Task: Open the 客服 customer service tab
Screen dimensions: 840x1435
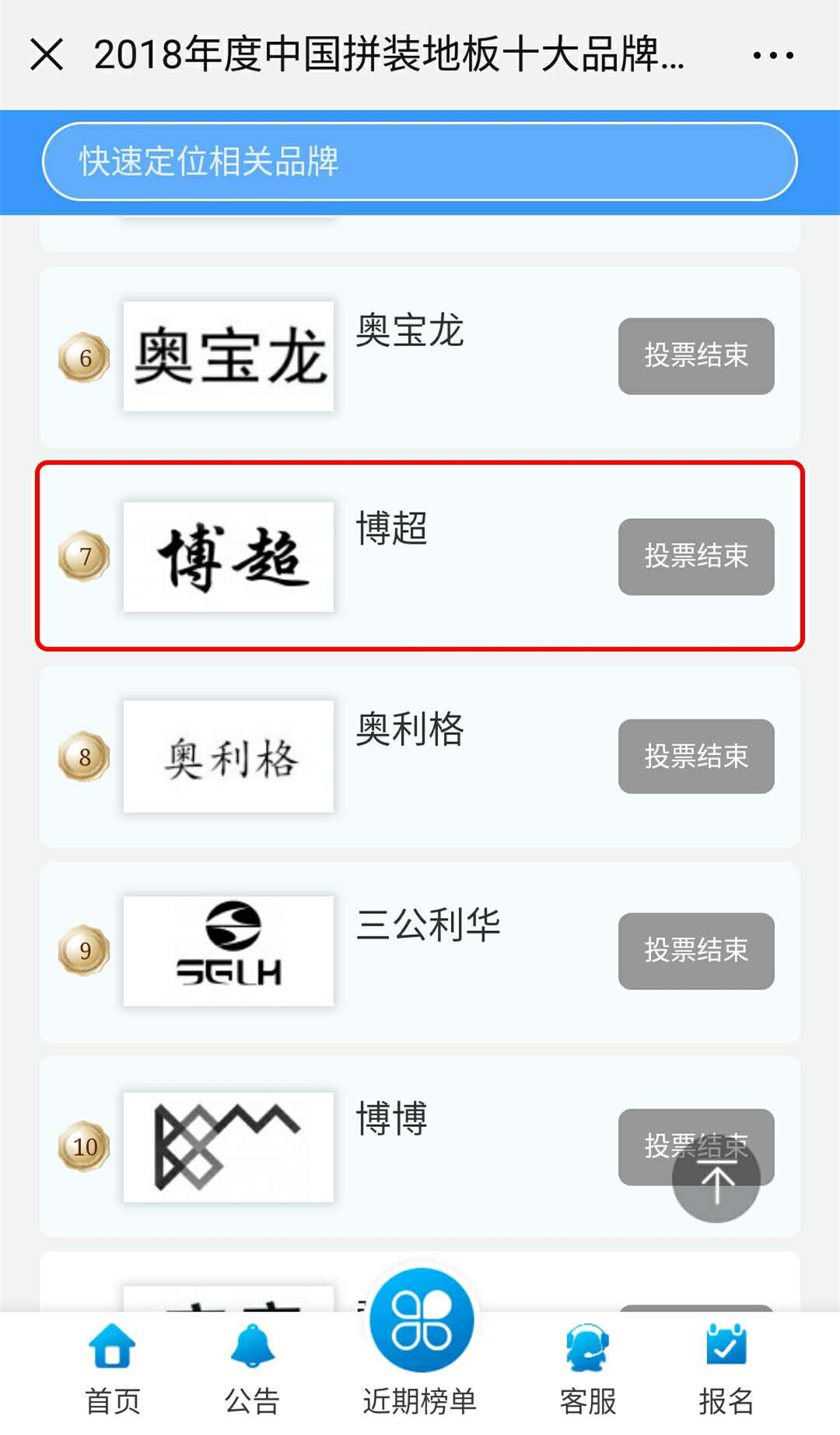Action: (588, 1370)
